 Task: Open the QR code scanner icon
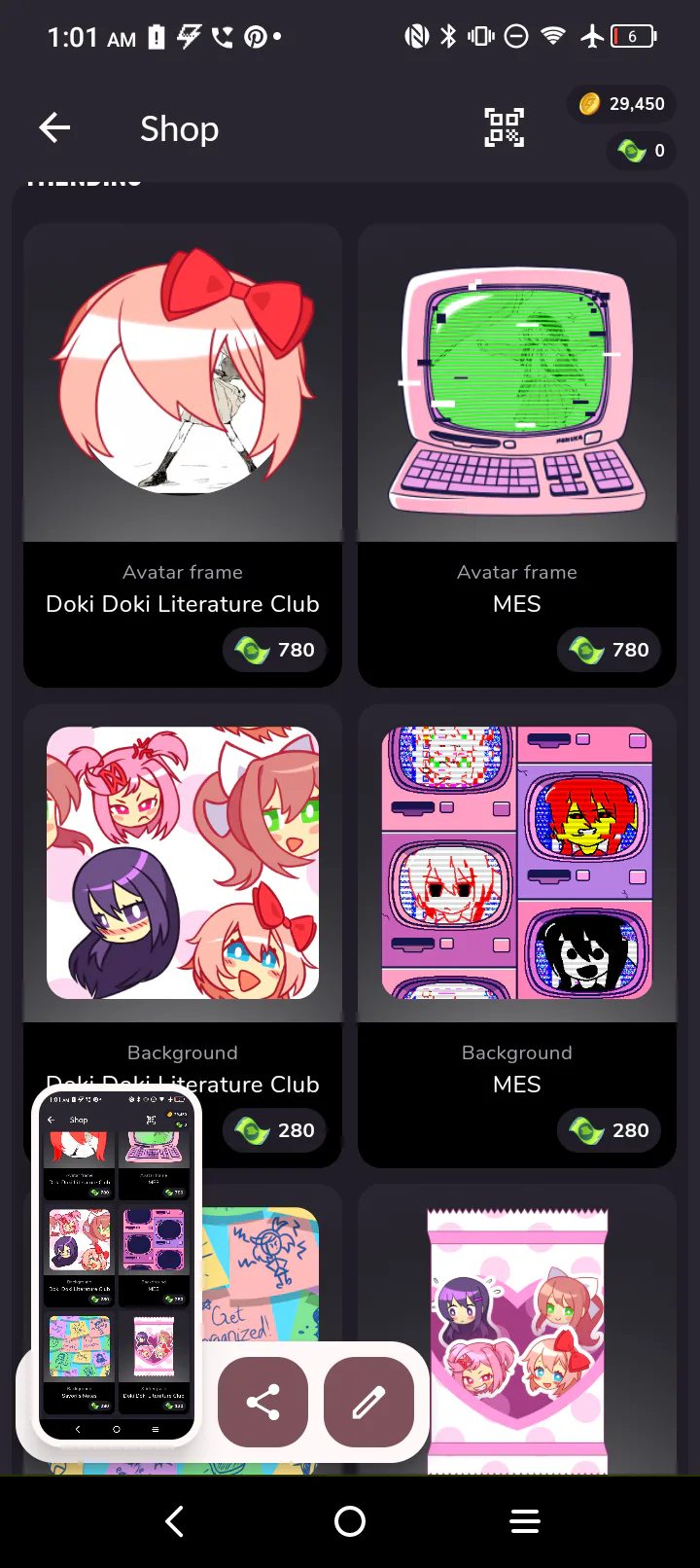click(x=505, y=127)
